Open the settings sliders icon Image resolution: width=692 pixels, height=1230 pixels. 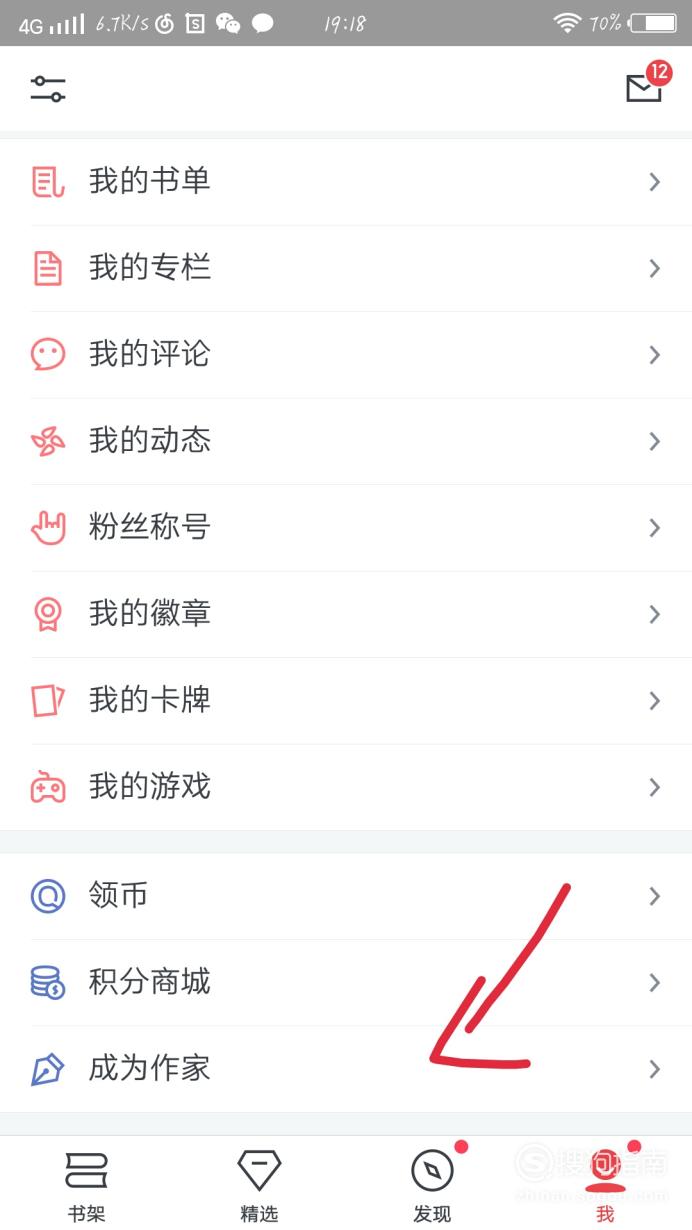click(48, 89)
